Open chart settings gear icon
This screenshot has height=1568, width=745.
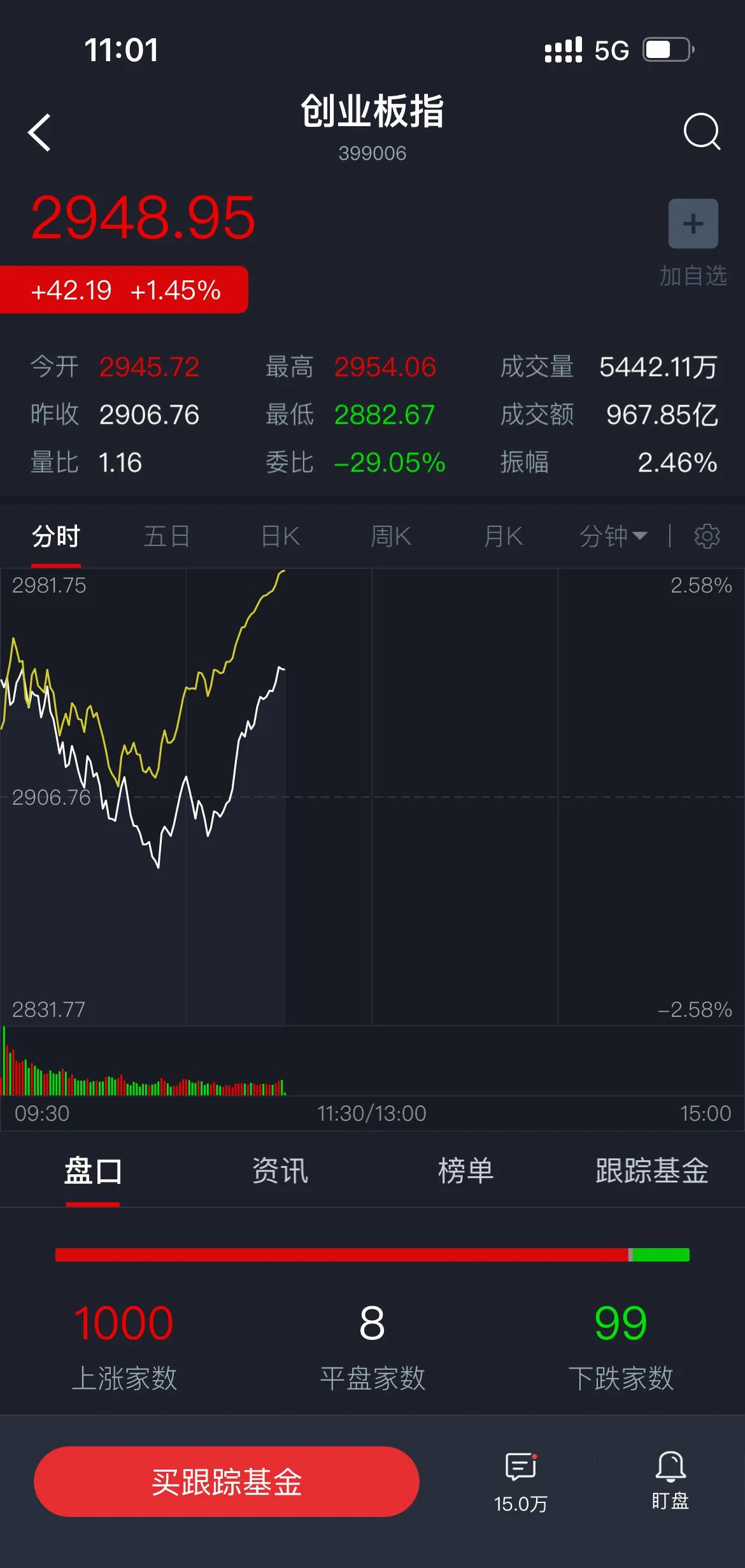point(707,536)
